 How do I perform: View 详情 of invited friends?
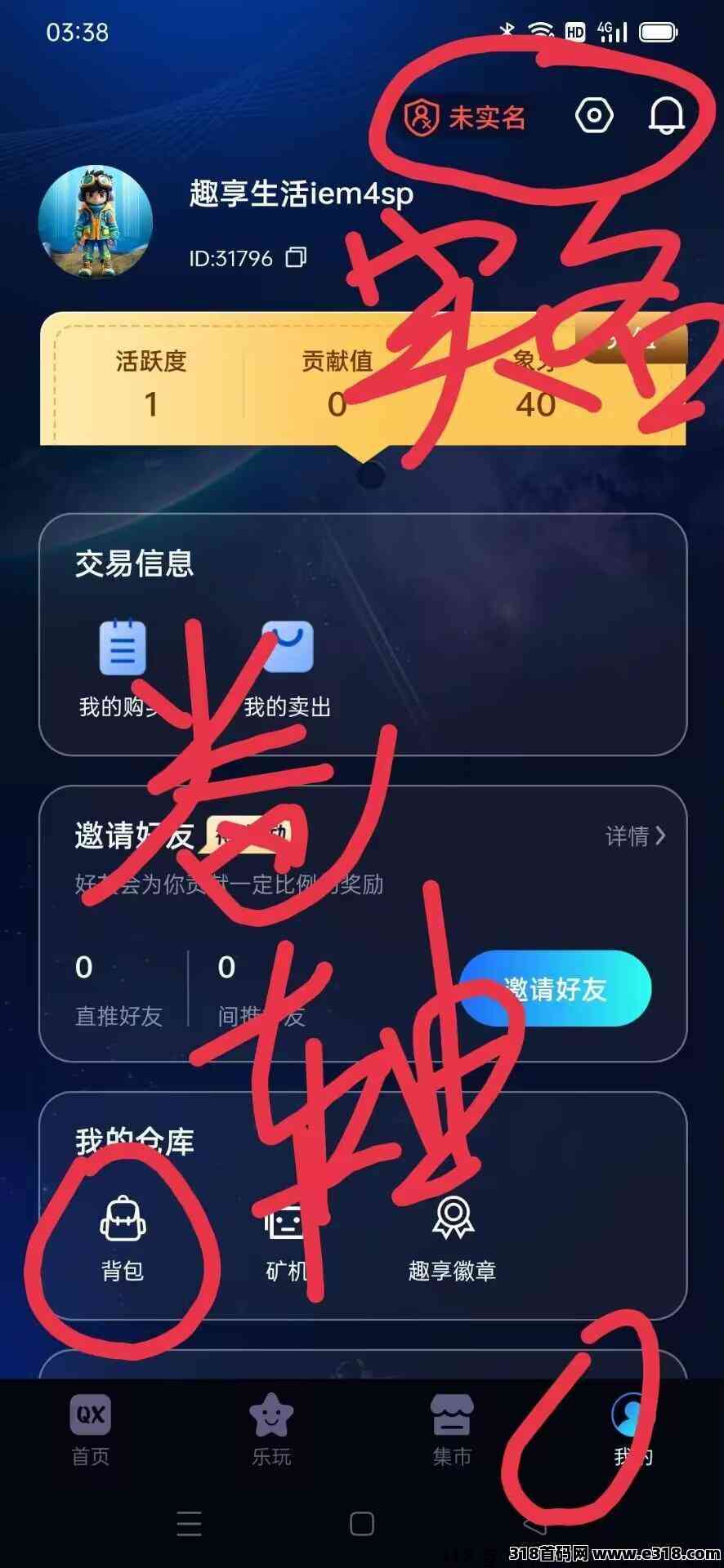pos(636,835)
